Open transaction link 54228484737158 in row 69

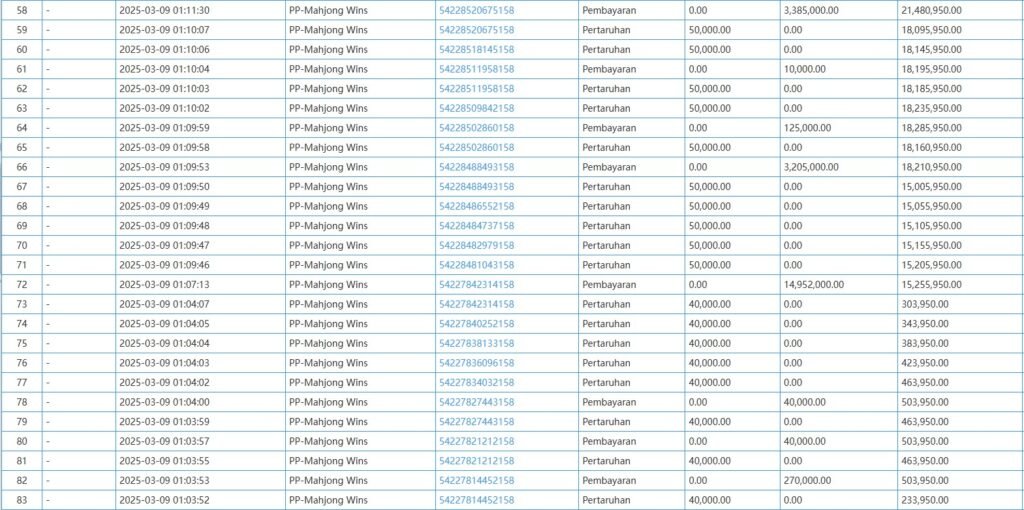(476, 225)
